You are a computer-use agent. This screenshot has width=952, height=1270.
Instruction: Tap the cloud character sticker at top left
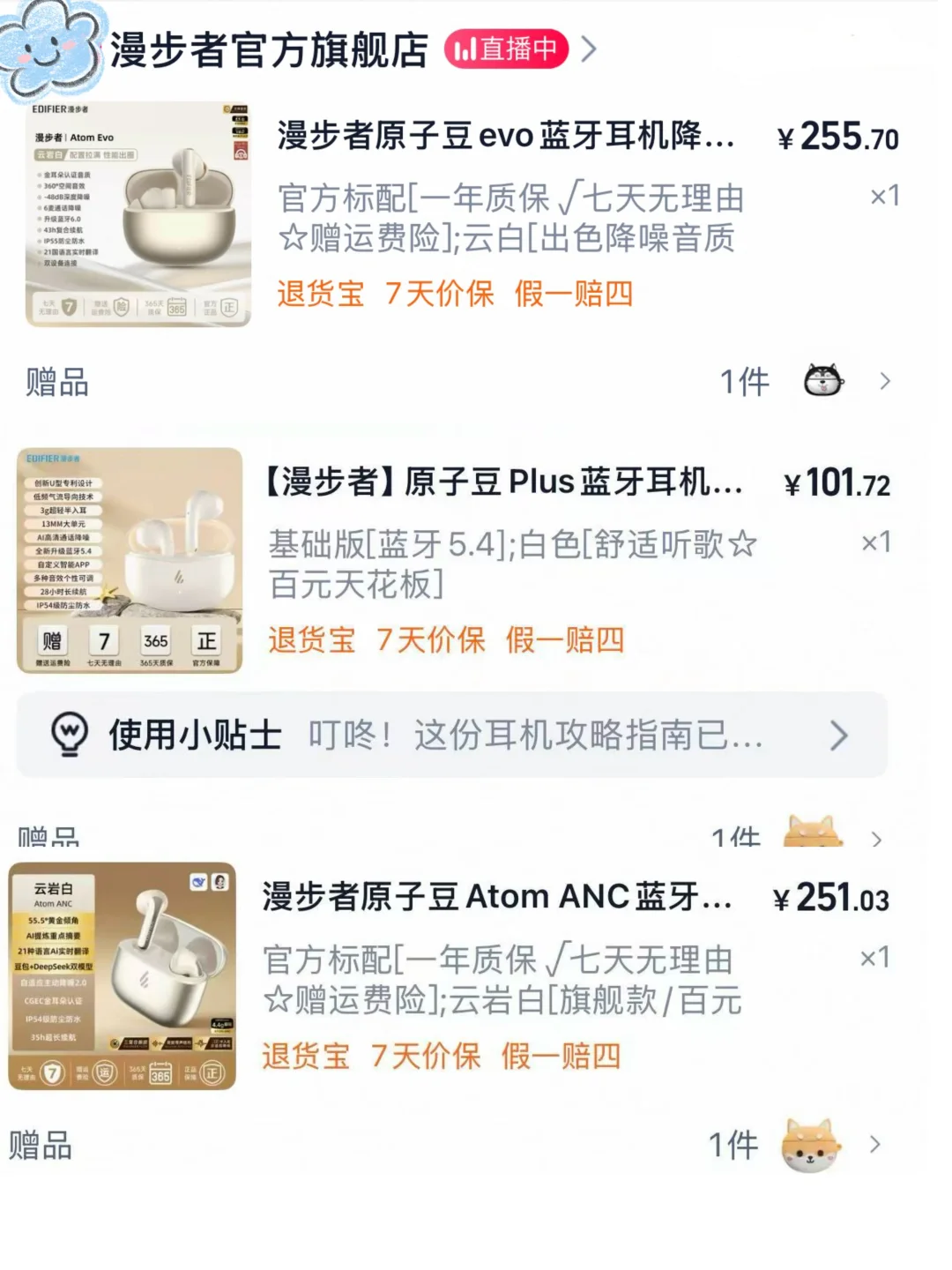[50, 49]
